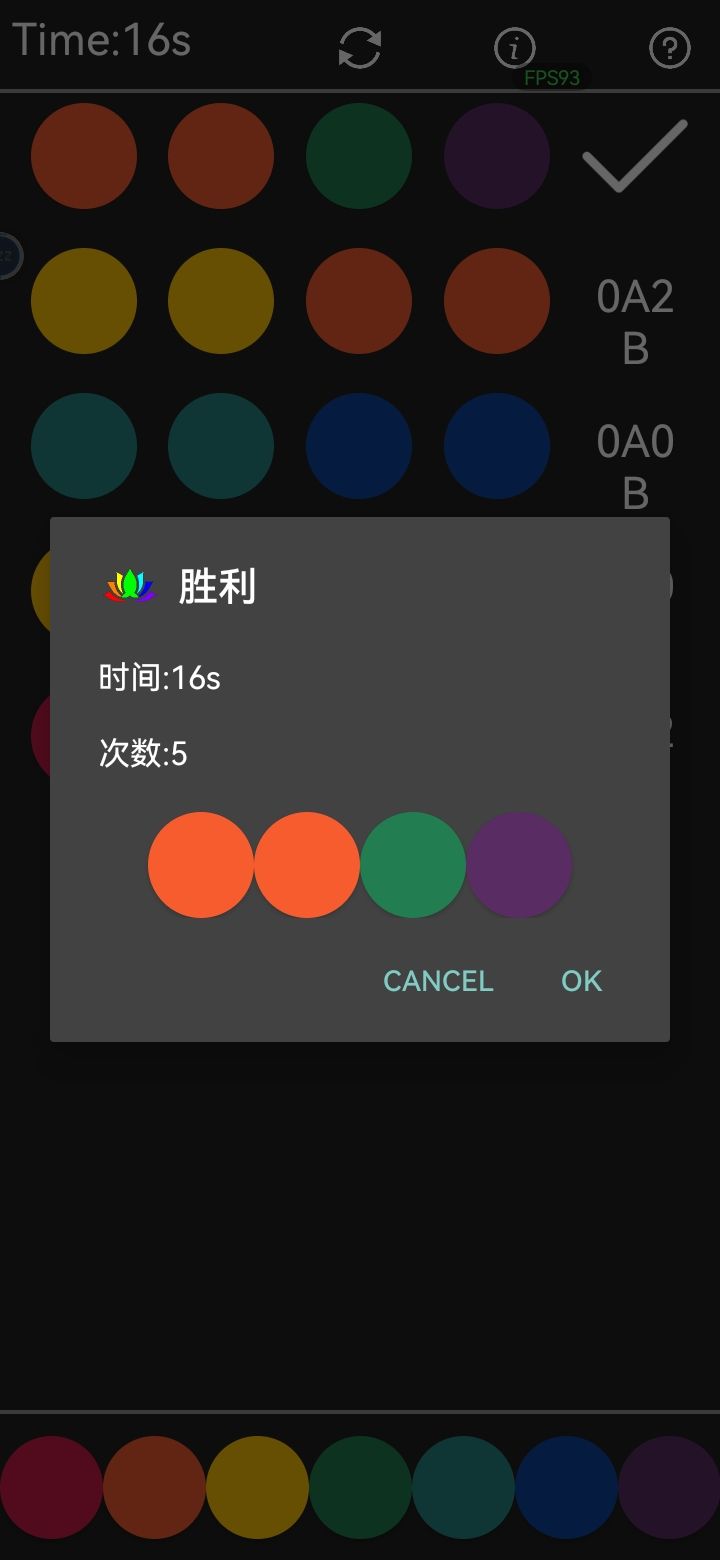Open the info dialog via the info icon
Viewport: 720px width, 1560px height.
click(514, 47)
